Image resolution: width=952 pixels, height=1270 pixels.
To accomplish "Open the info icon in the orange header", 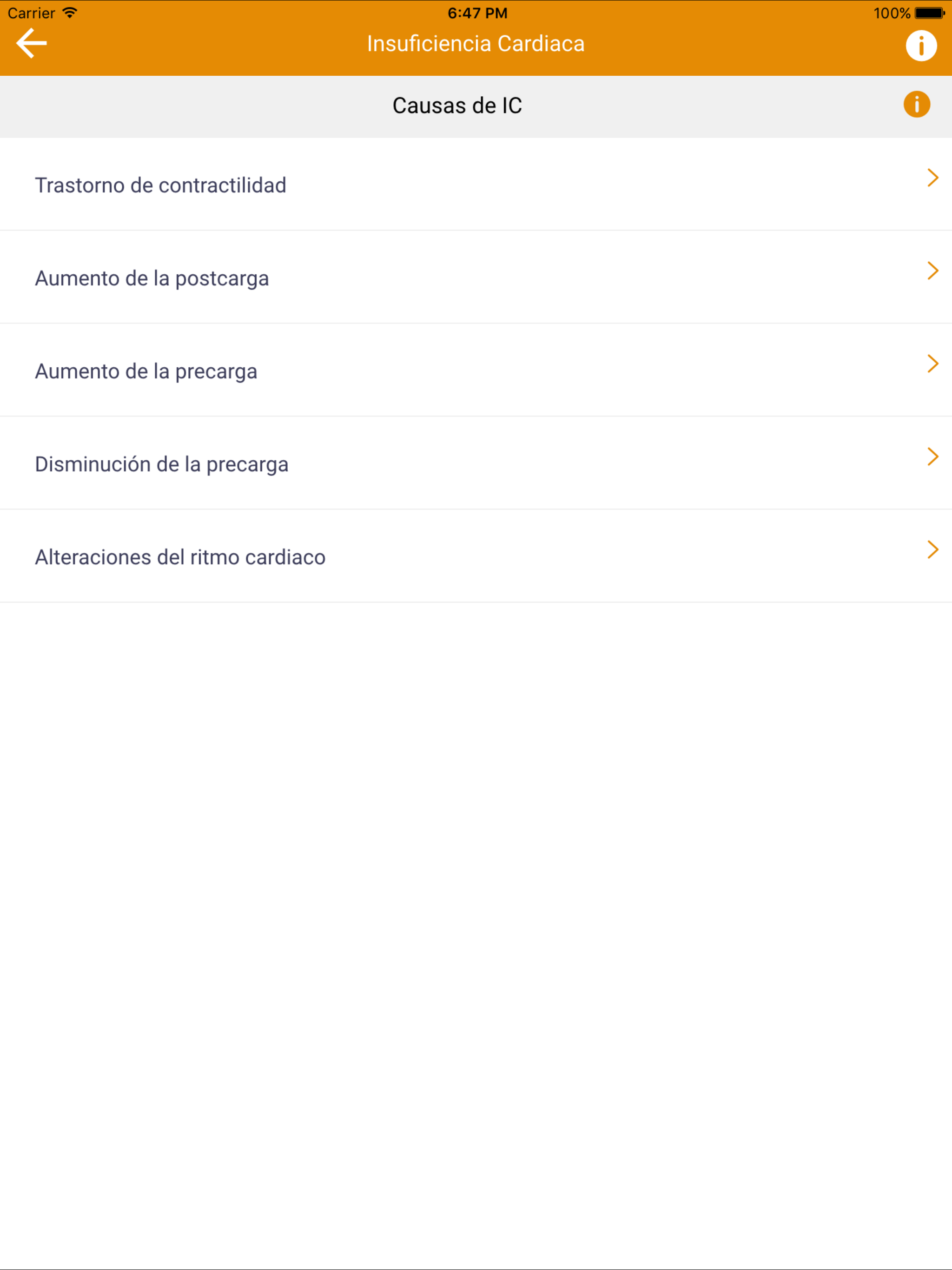I will click(920, 46).
